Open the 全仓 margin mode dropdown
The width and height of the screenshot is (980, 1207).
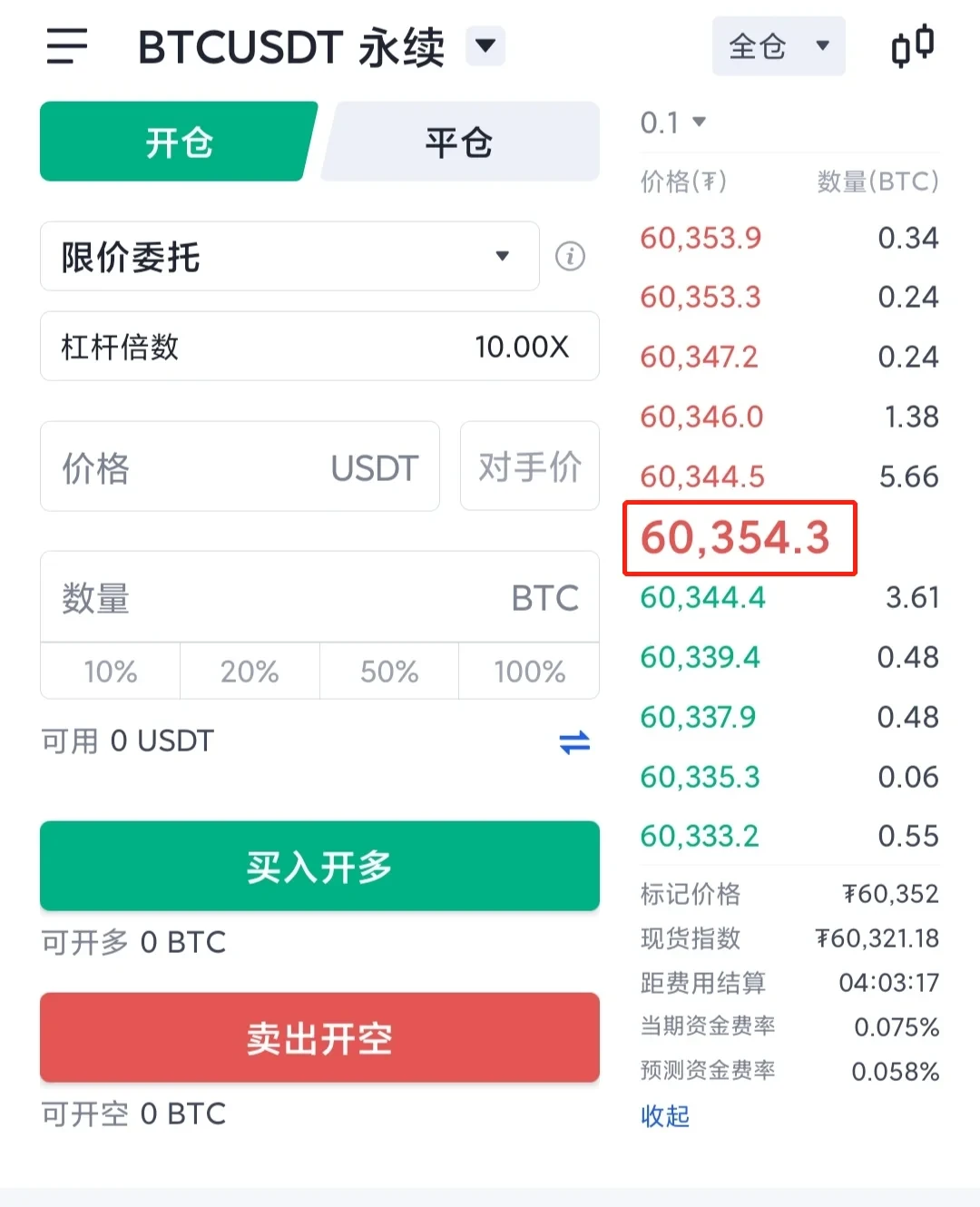(778, 46)
